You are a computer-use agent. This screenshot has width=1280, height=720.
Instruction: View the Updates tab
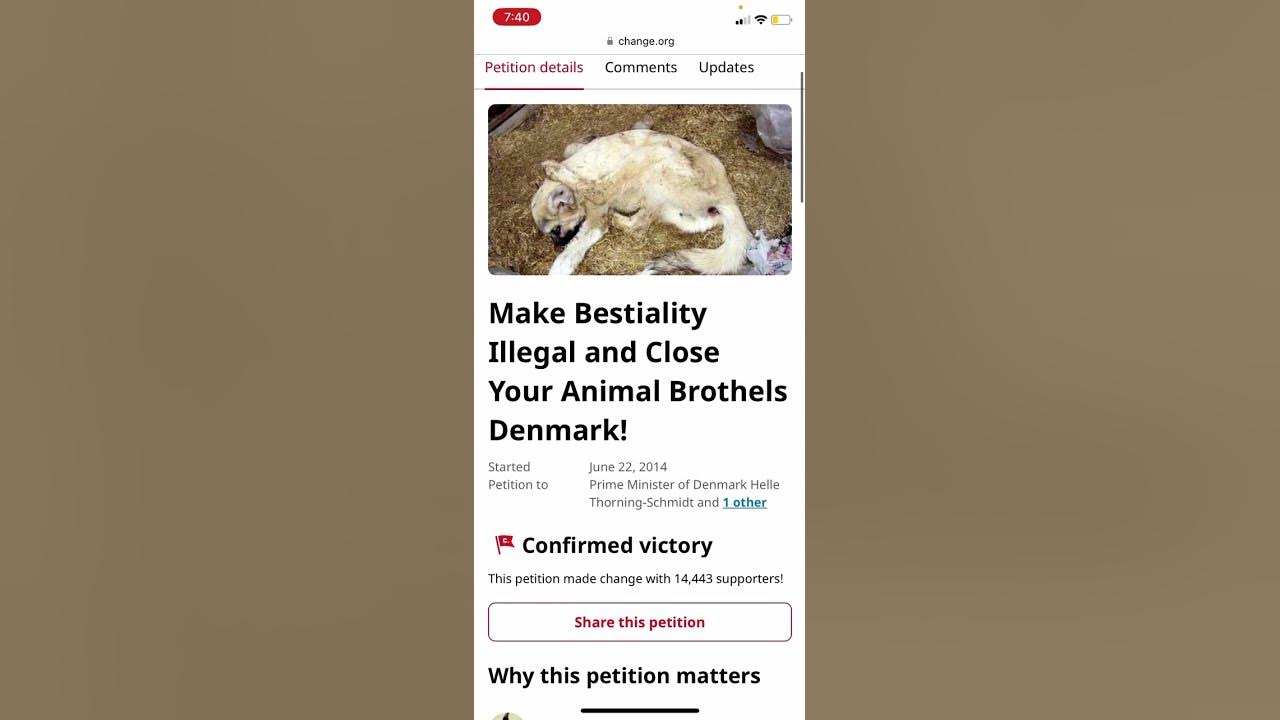tap(726, 68)
